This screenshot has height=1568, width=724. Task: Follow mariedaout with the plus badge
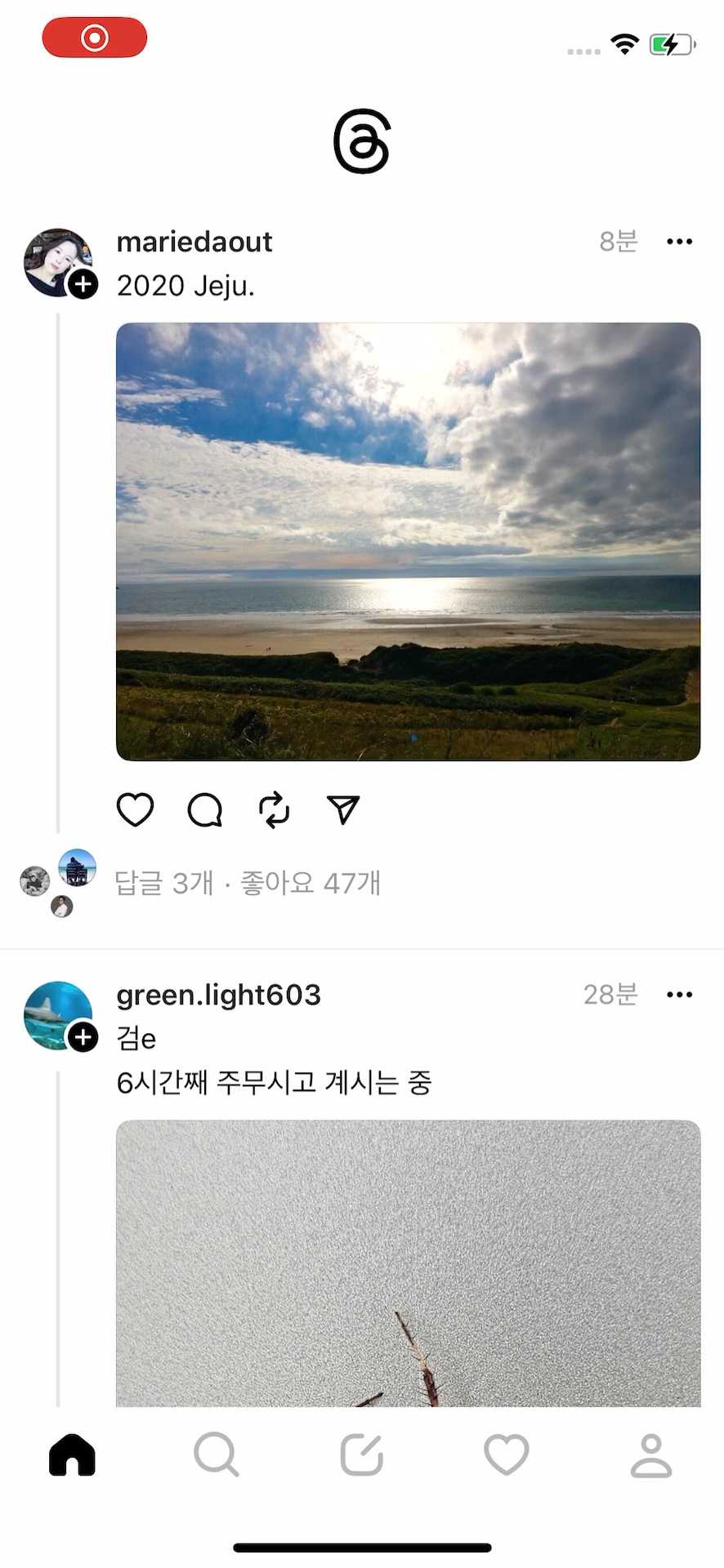(x=83, y=285)
